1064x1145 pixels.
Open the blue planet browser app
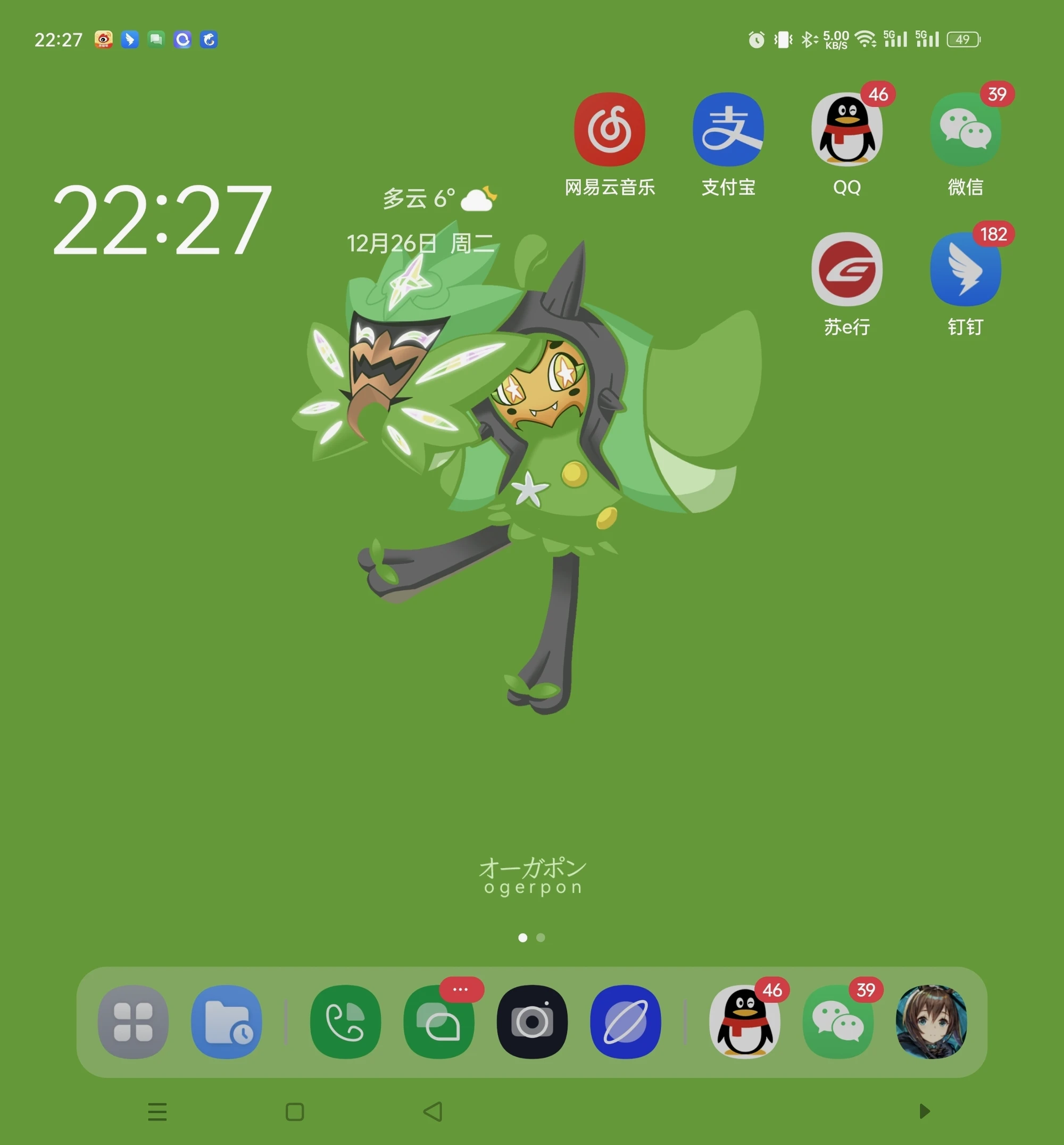pyautogui.click(x=625, y=1022)
